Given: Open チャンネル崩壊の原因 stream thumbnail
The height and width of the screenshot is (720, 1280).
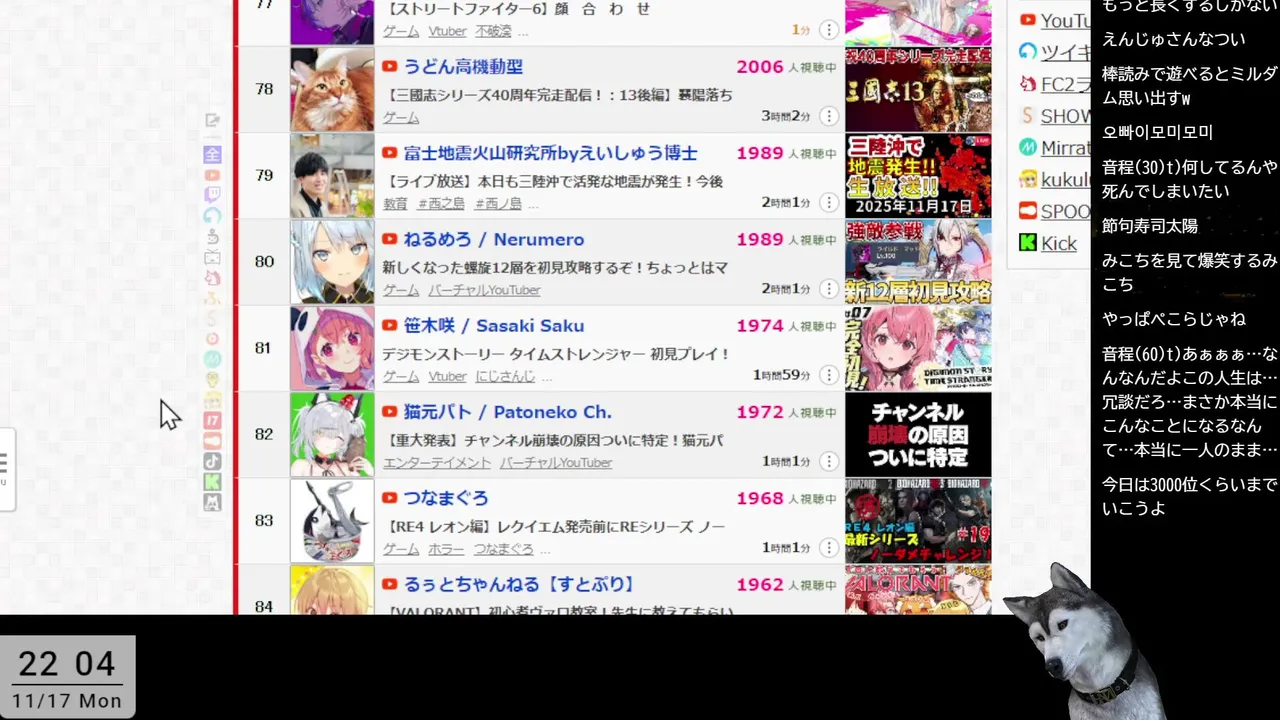Looking at the screenshot, I should (x=918, y=434).
